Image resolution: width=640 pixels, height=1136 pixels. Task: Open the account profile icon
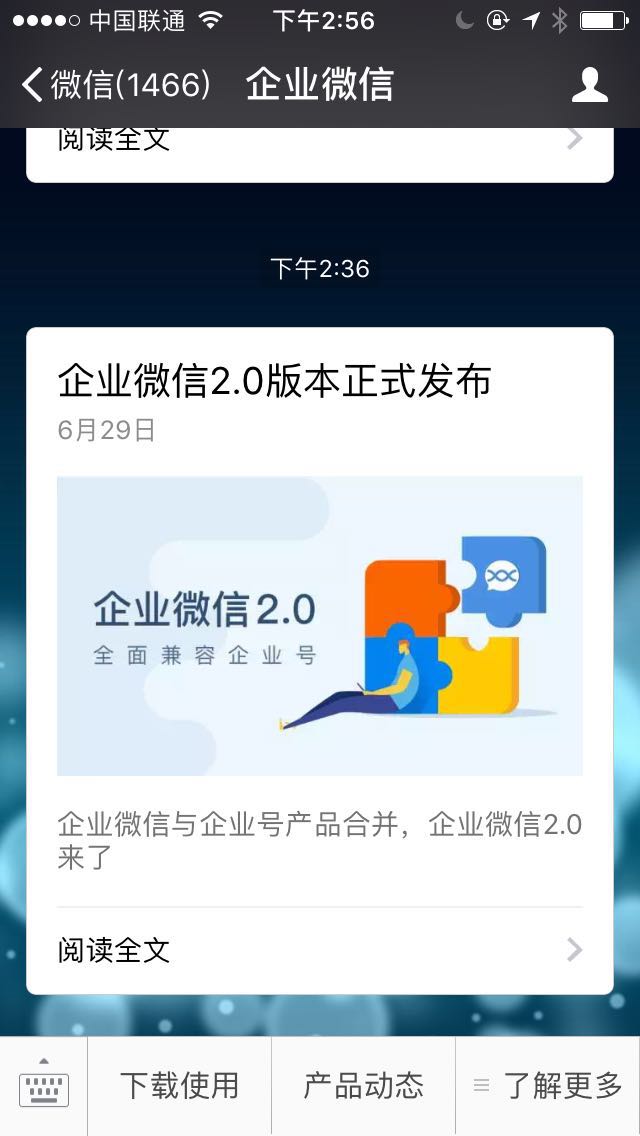[x=589, y=85]
